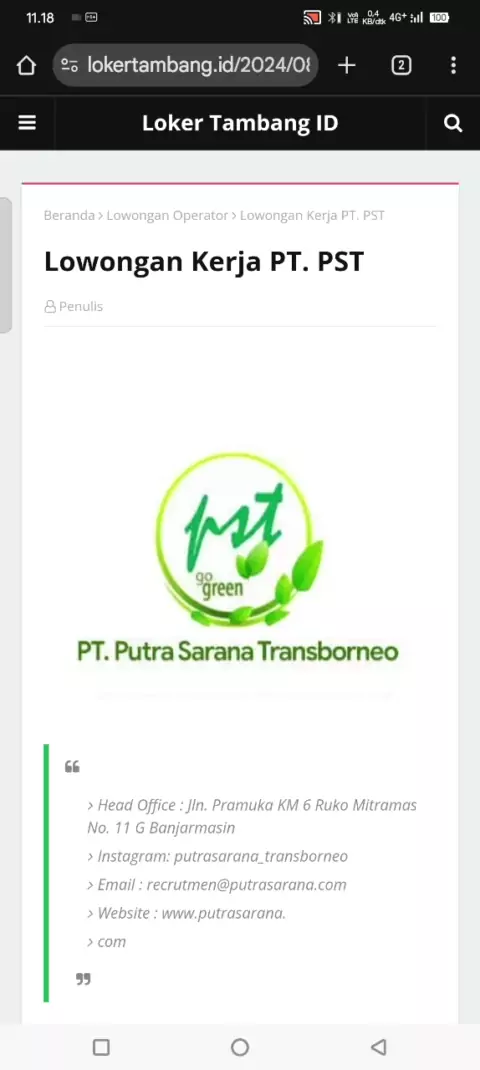Image resolution: width=480 pixels, height=1070 pixels.
Task: Tap the browser home icon
Action: pos(26,66)
